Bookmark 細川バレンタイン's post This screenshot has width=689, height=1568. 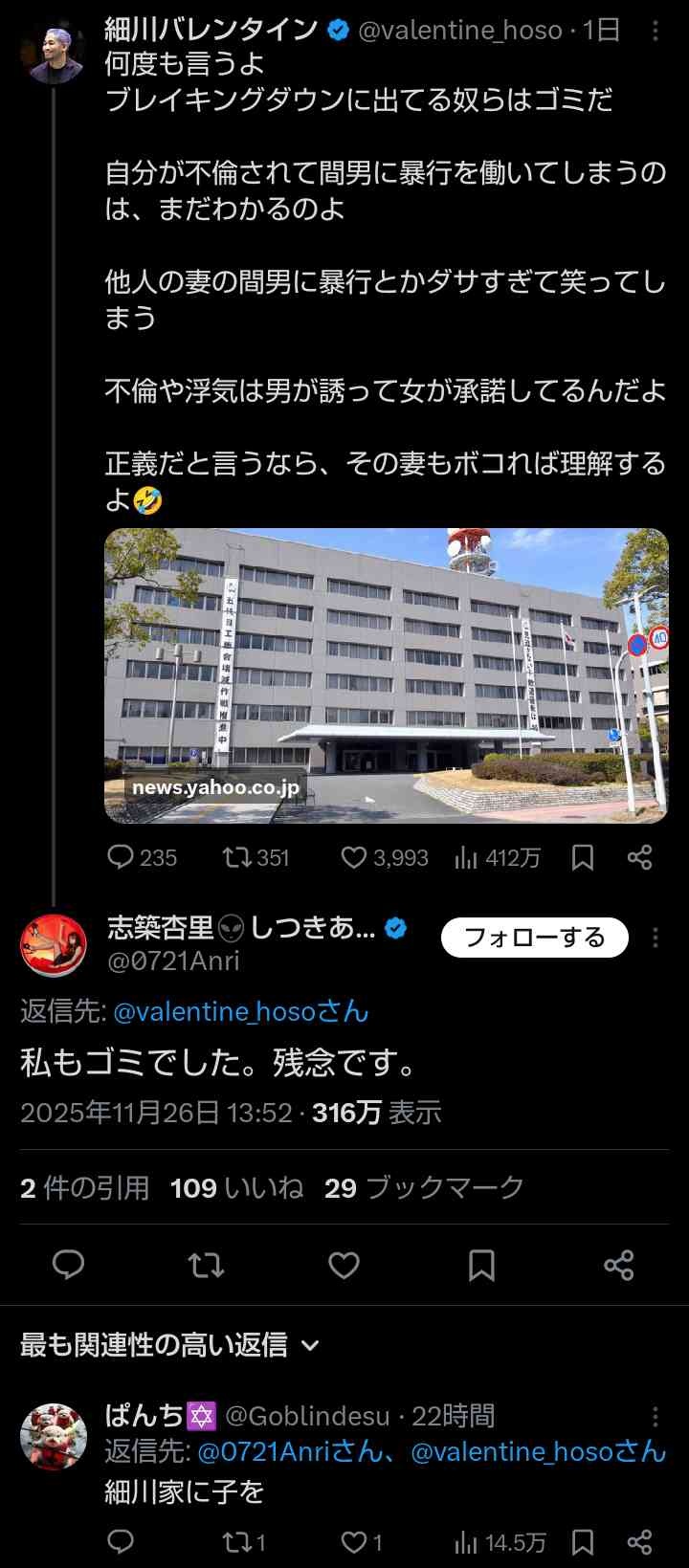coord(583,857)
